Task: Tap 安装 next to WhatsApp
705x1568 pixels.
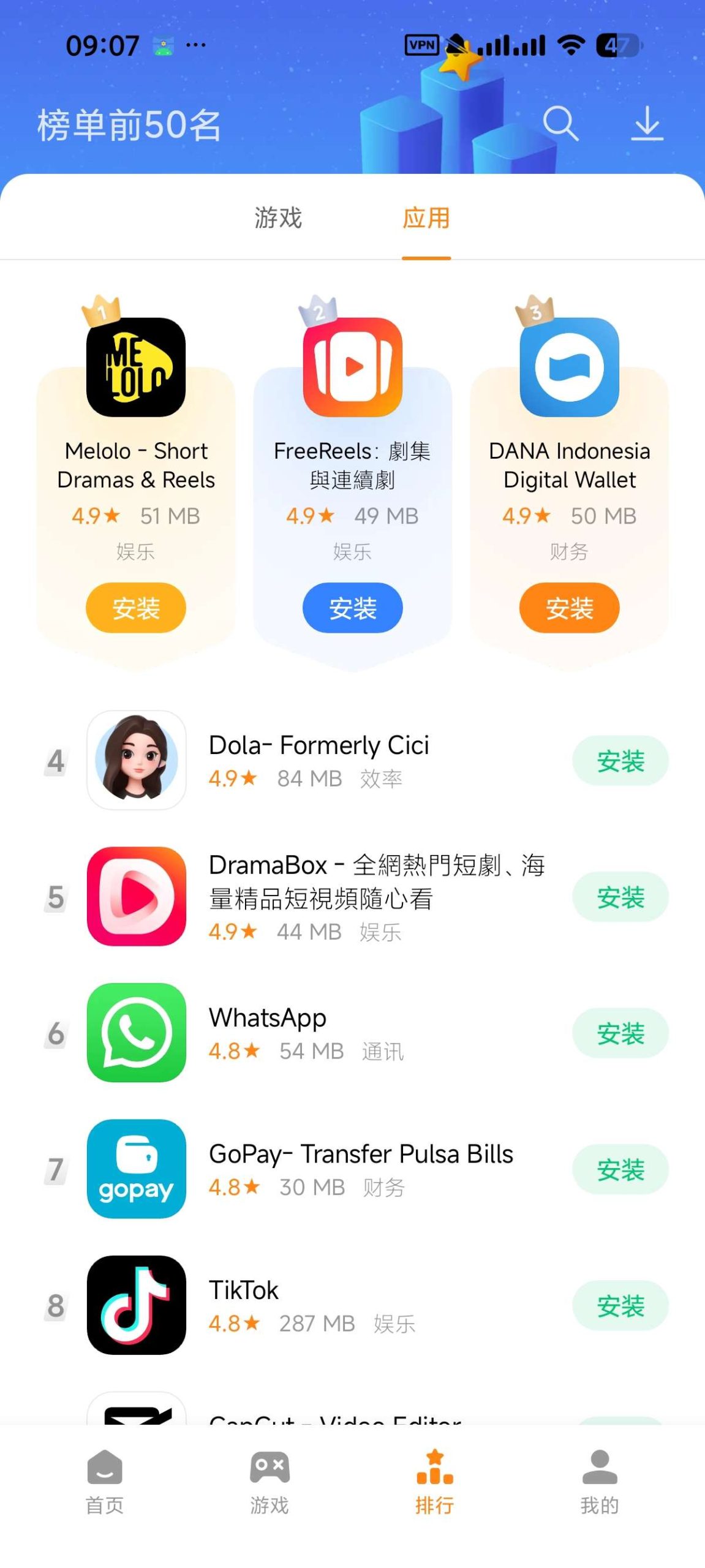Action: tap(620, 1033)
